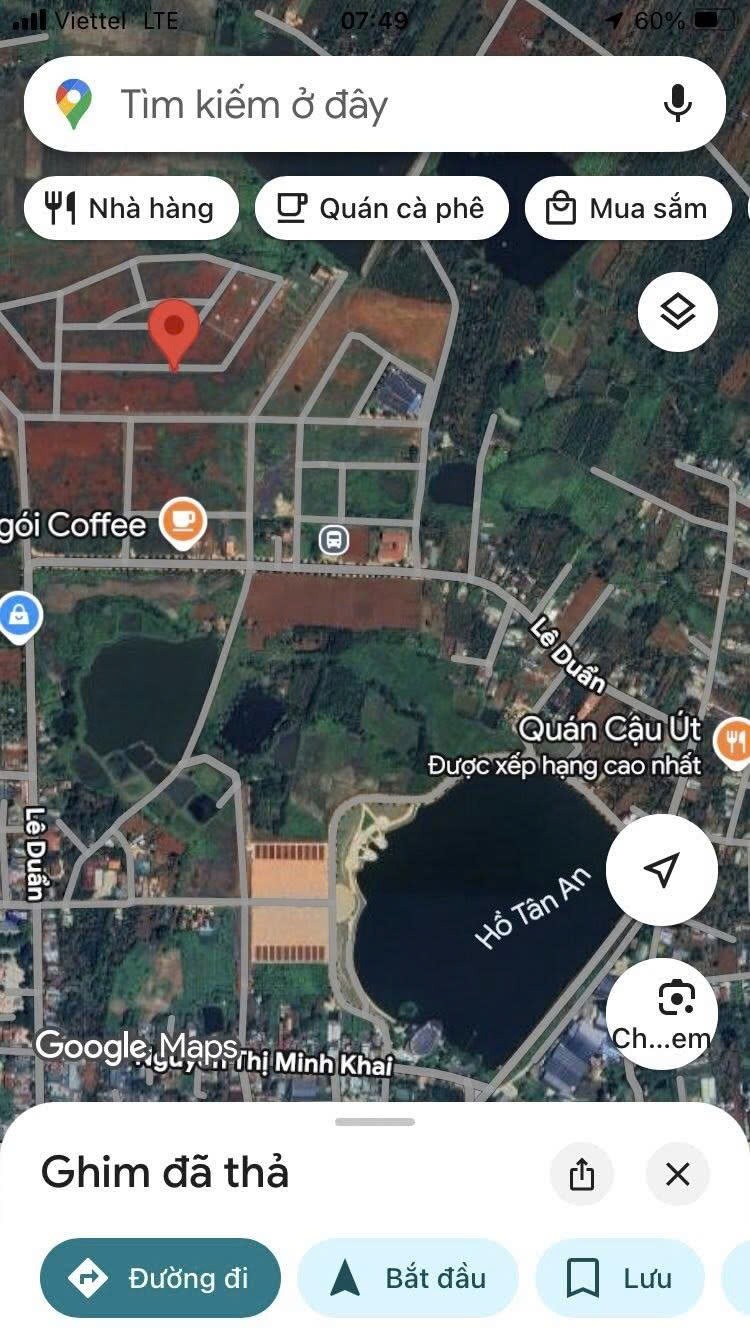Open the camera lens view button
Viewport: 750px width, 1334px height.
point(662,1012)
